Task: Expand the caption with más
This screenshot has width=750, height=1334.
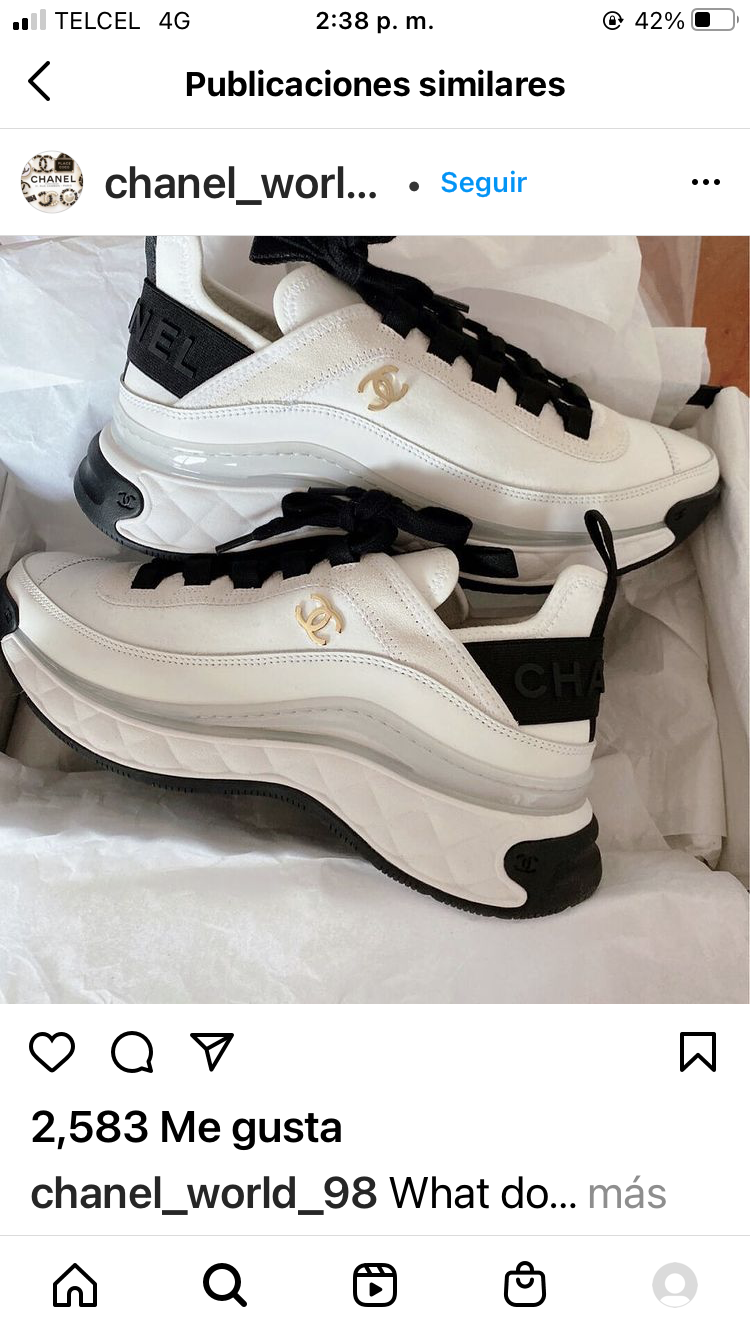Action: [627, 1193]
